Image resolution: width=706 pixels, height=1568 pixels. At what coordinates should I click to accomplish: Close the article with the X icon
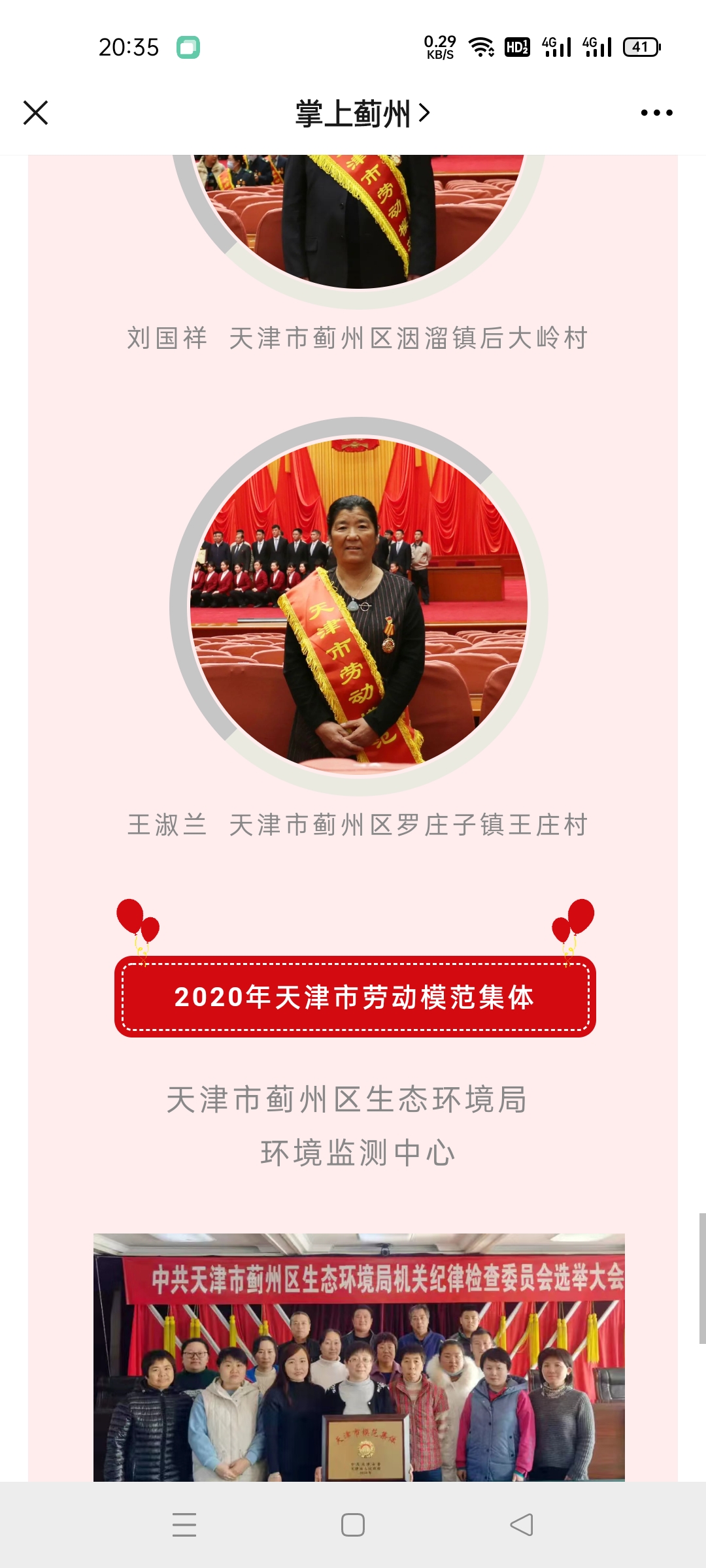pyautogui.click(x=35, y=112)
